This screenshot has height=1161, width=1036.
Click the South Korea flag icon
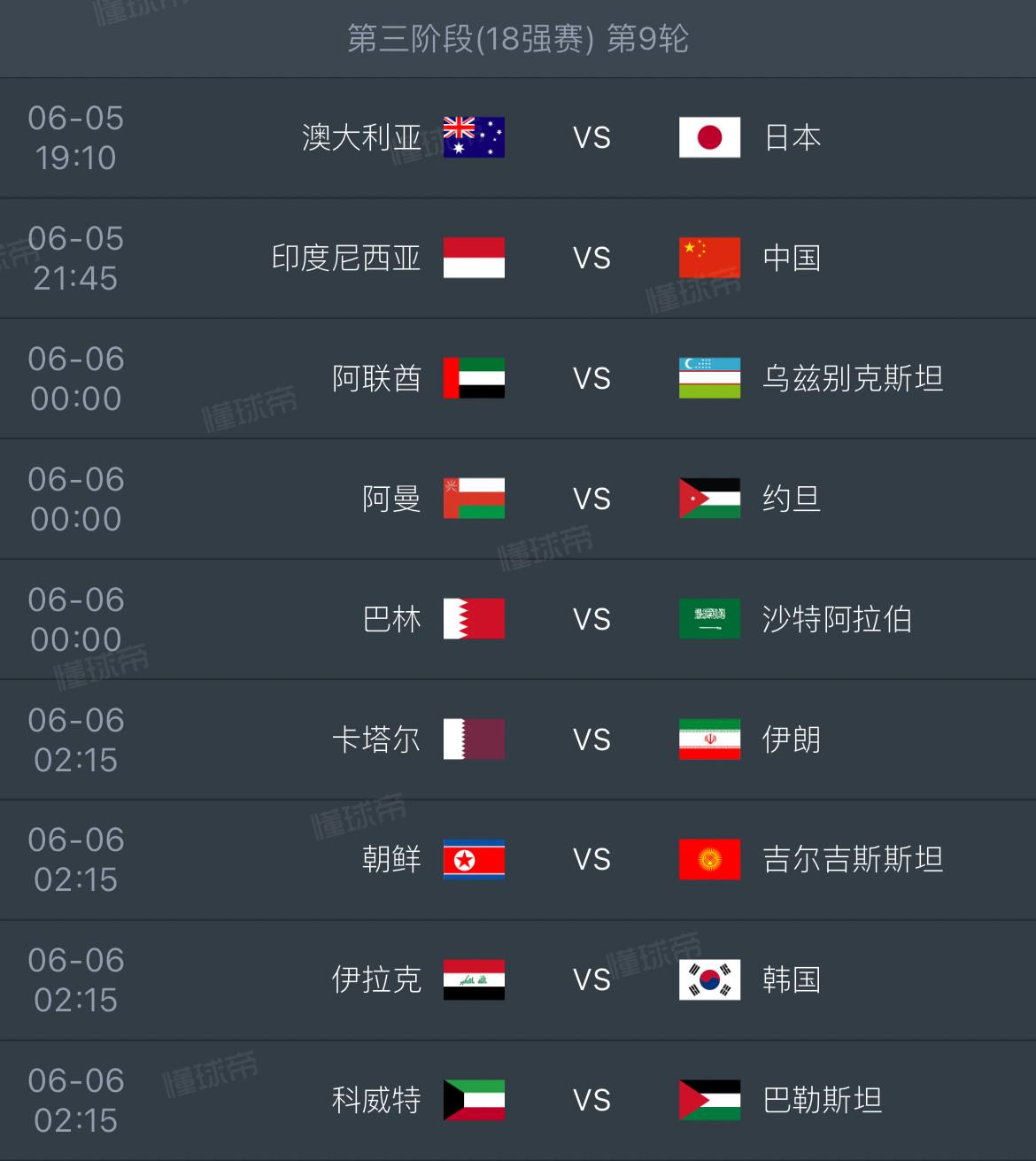click(709, 980)
